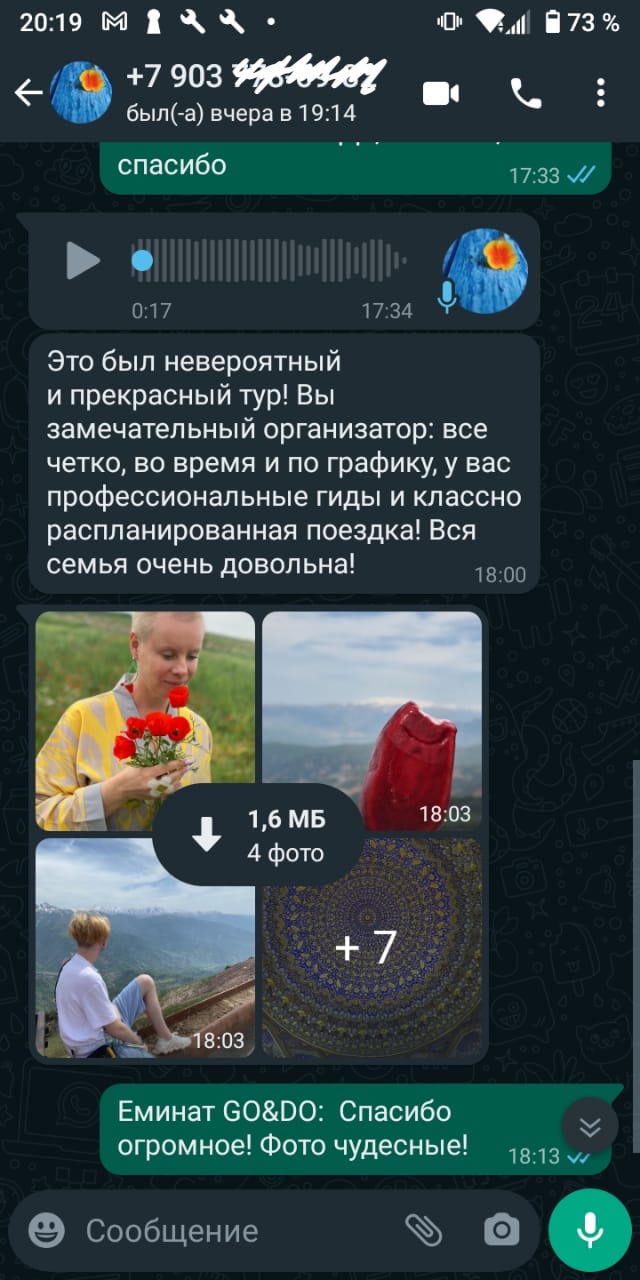Jump to the latest messages
The width and height of the screenshot is (640, 1280).
590,1127
